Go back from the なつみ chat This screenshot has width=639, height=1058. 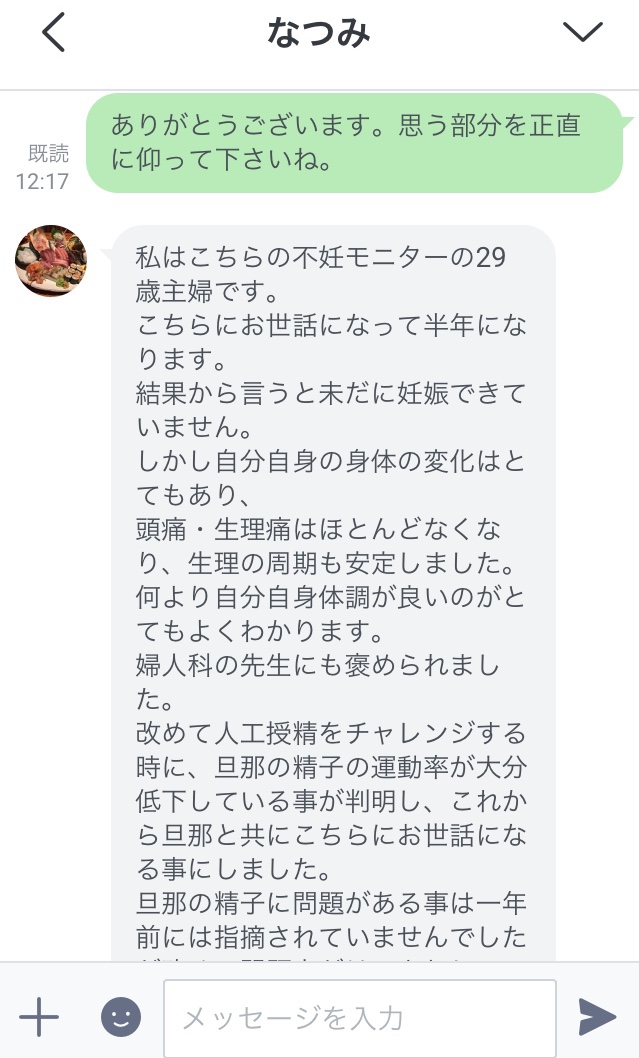click(54, 33)
